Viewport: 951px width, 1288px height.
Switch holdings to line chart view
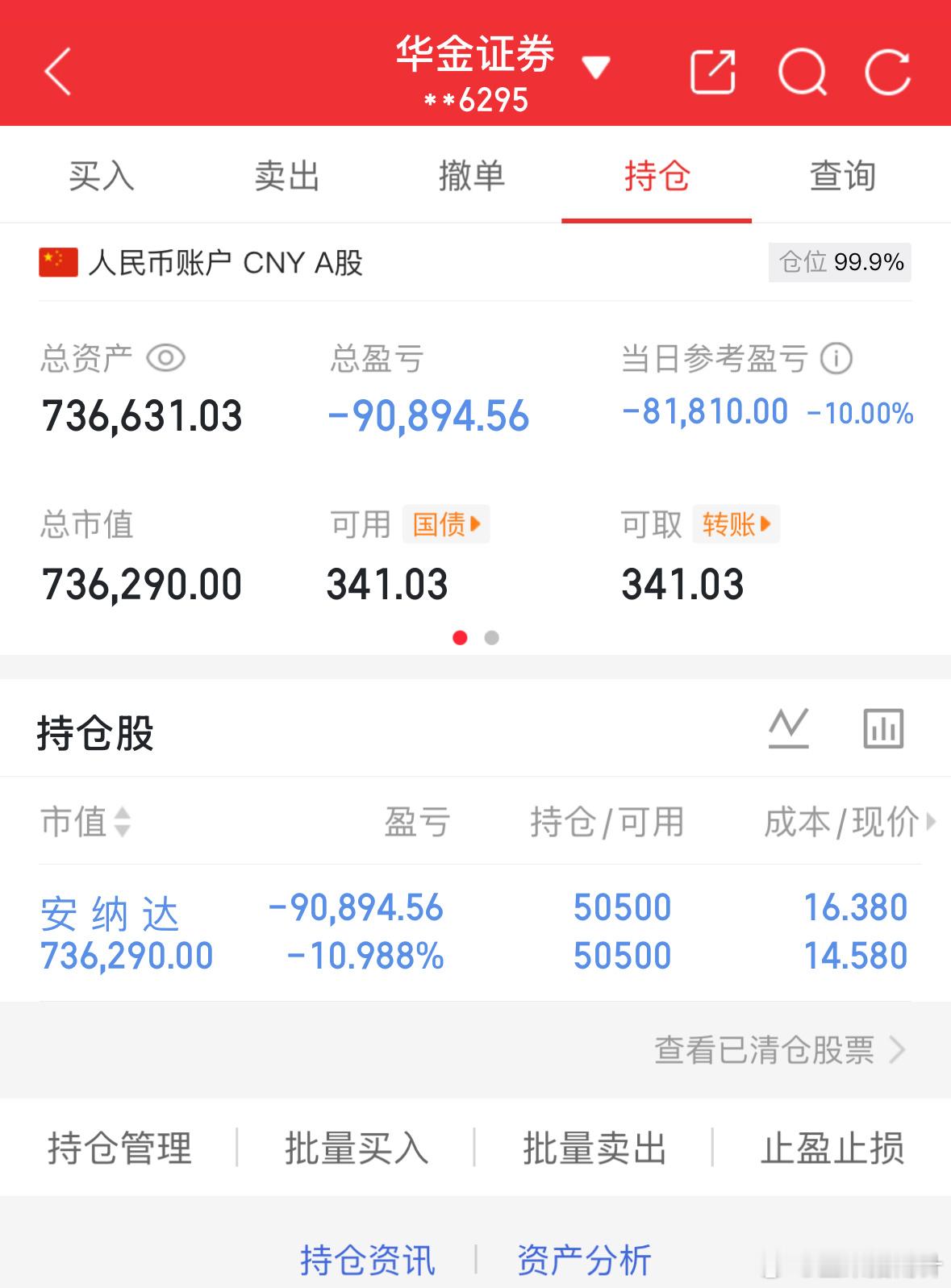pyautogui.click(x=790, y=727)
